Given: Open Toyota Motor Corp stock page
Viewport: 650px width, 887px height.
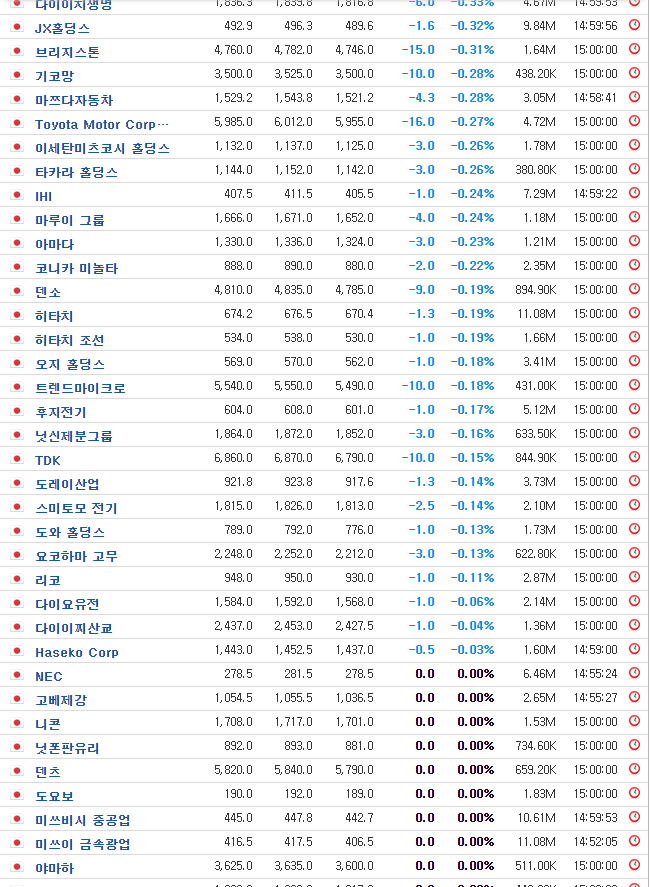Looking at the screenshot, I should pos(101,124).
